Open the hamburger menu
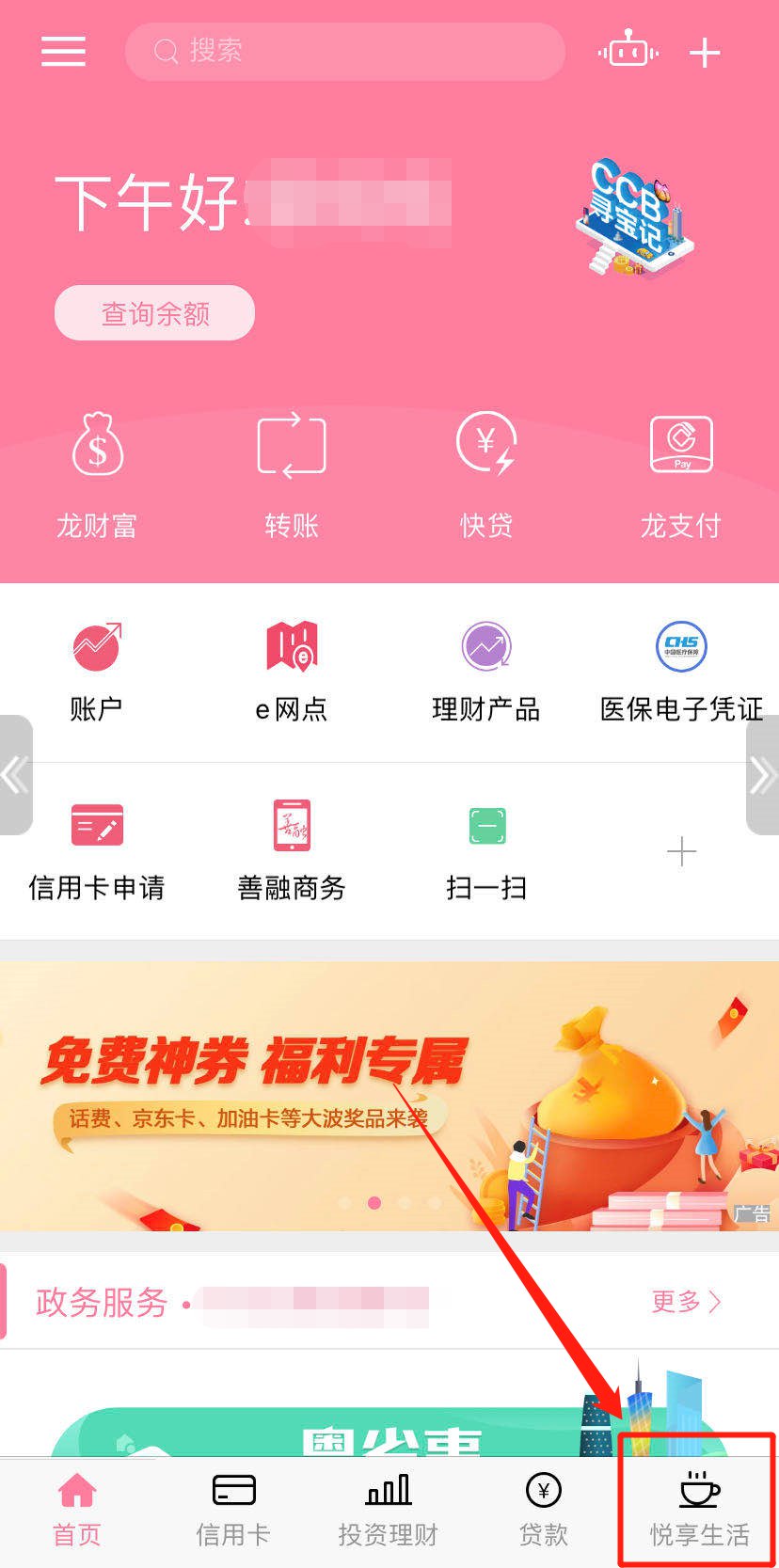779x1568 pixels. point(63,51)
